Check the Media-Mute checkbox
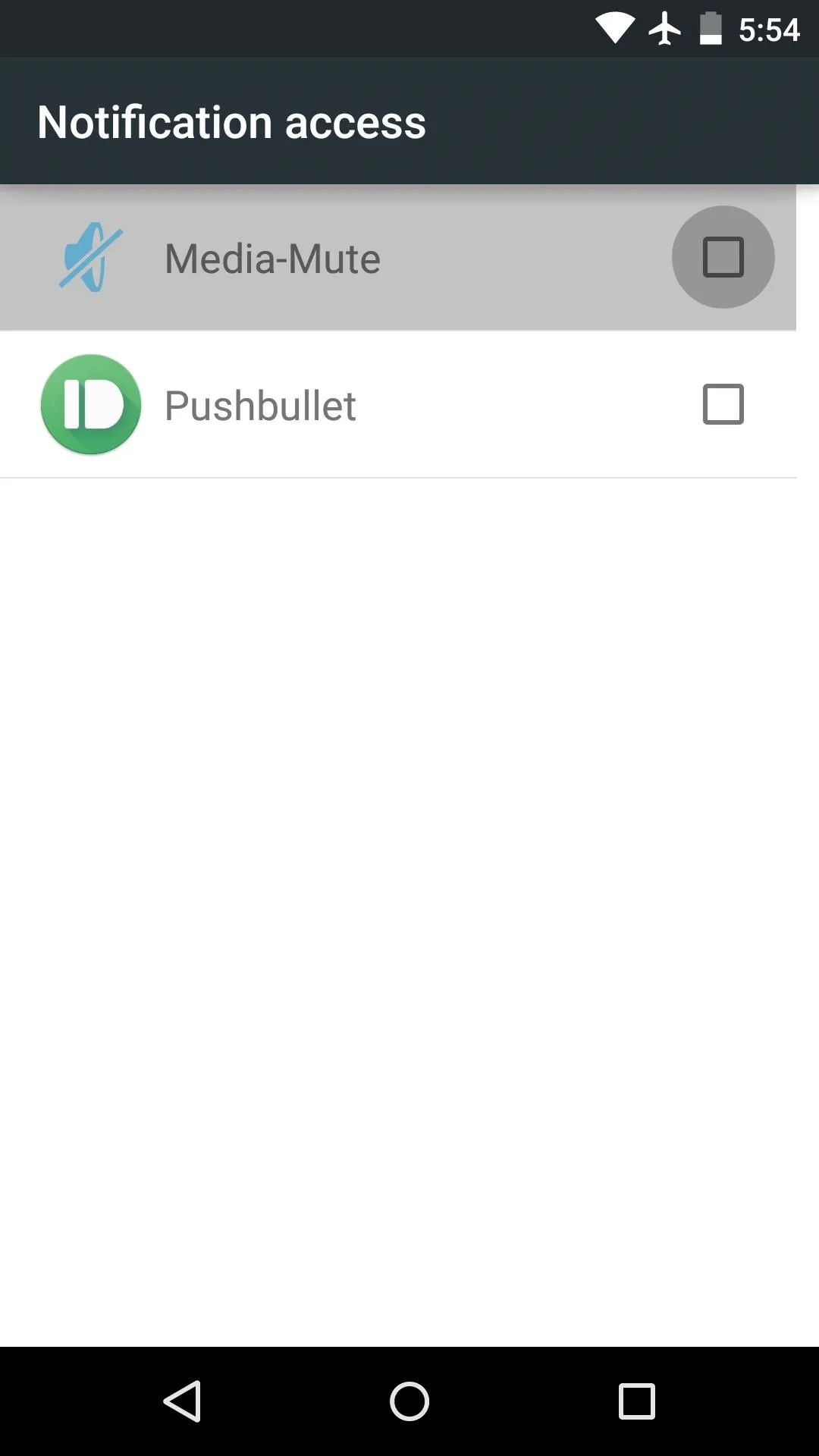819x1456 pixels. (723, 257)
